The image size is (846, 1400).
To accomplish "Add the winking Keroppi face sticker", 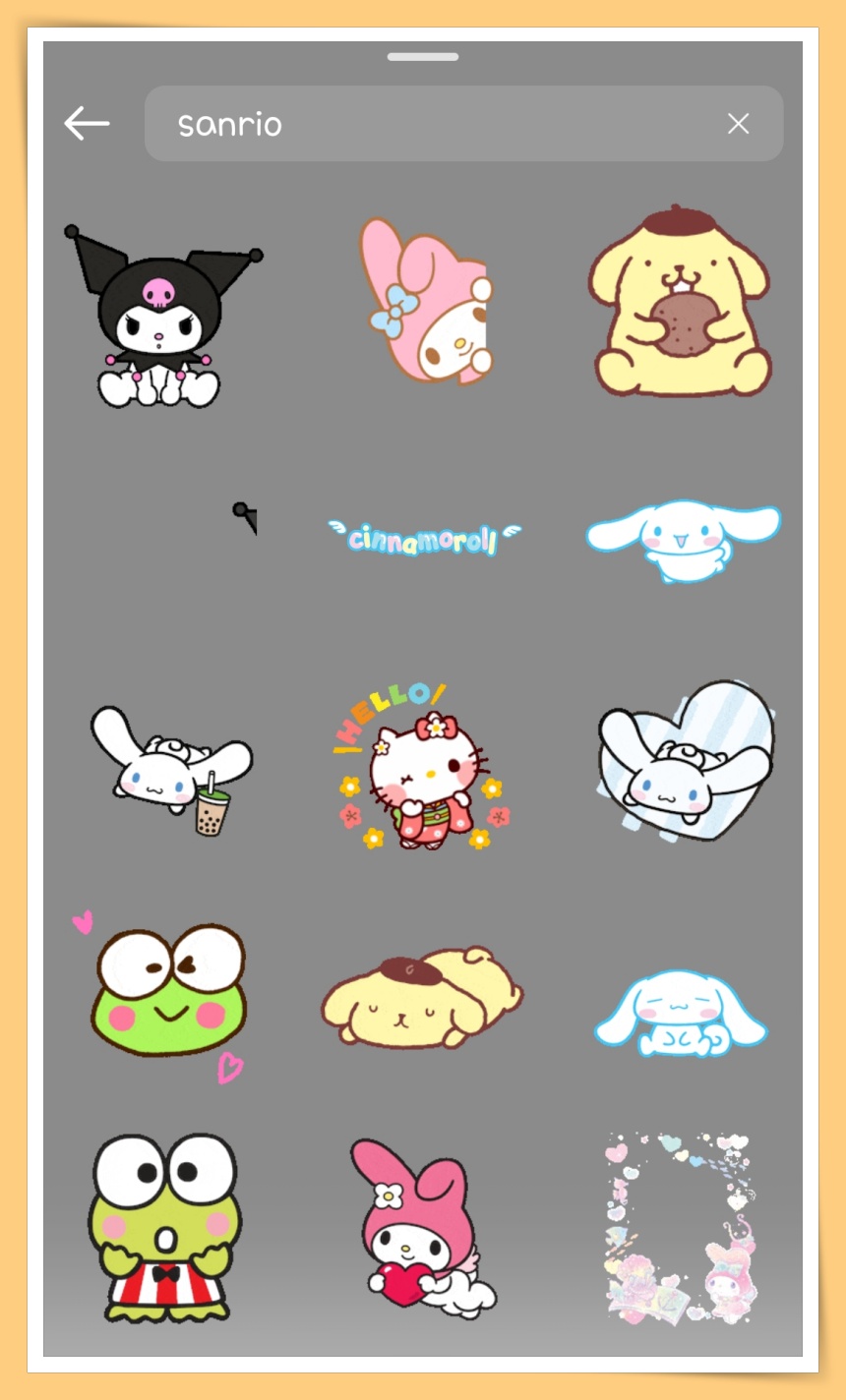I will point(167,991).
